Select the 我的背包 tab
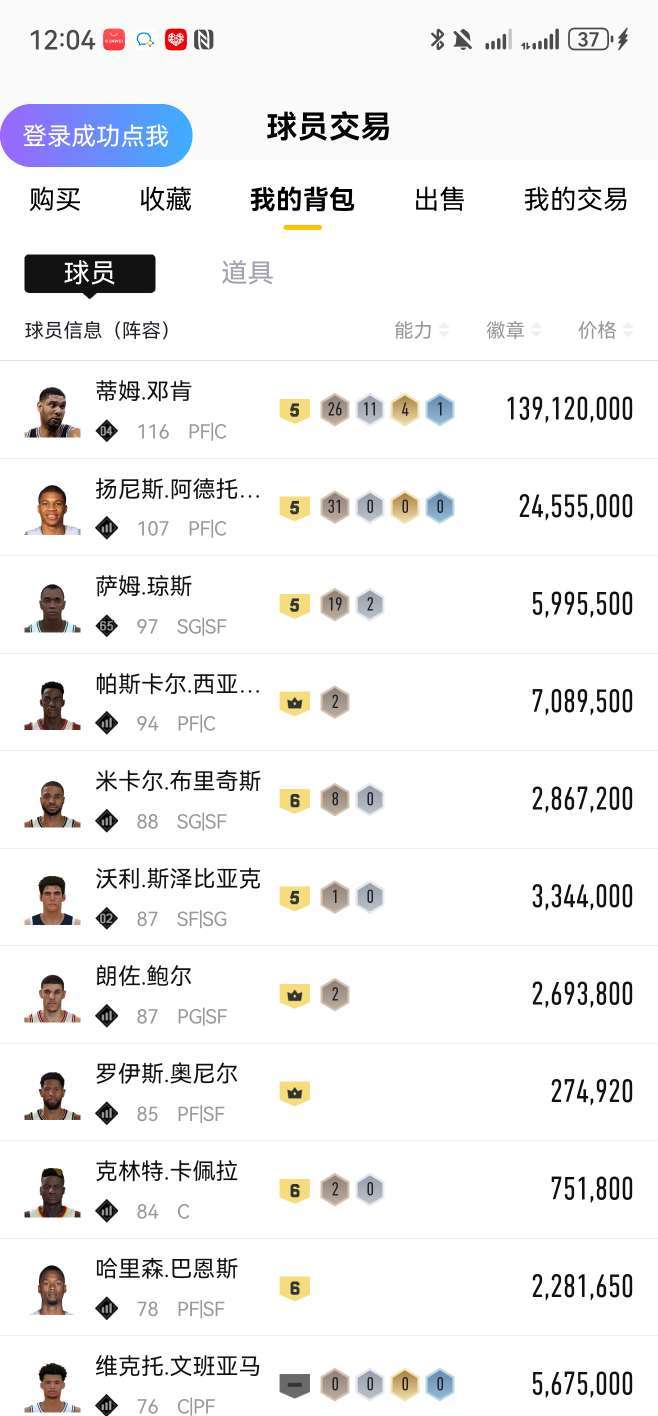 coord(302,199)
